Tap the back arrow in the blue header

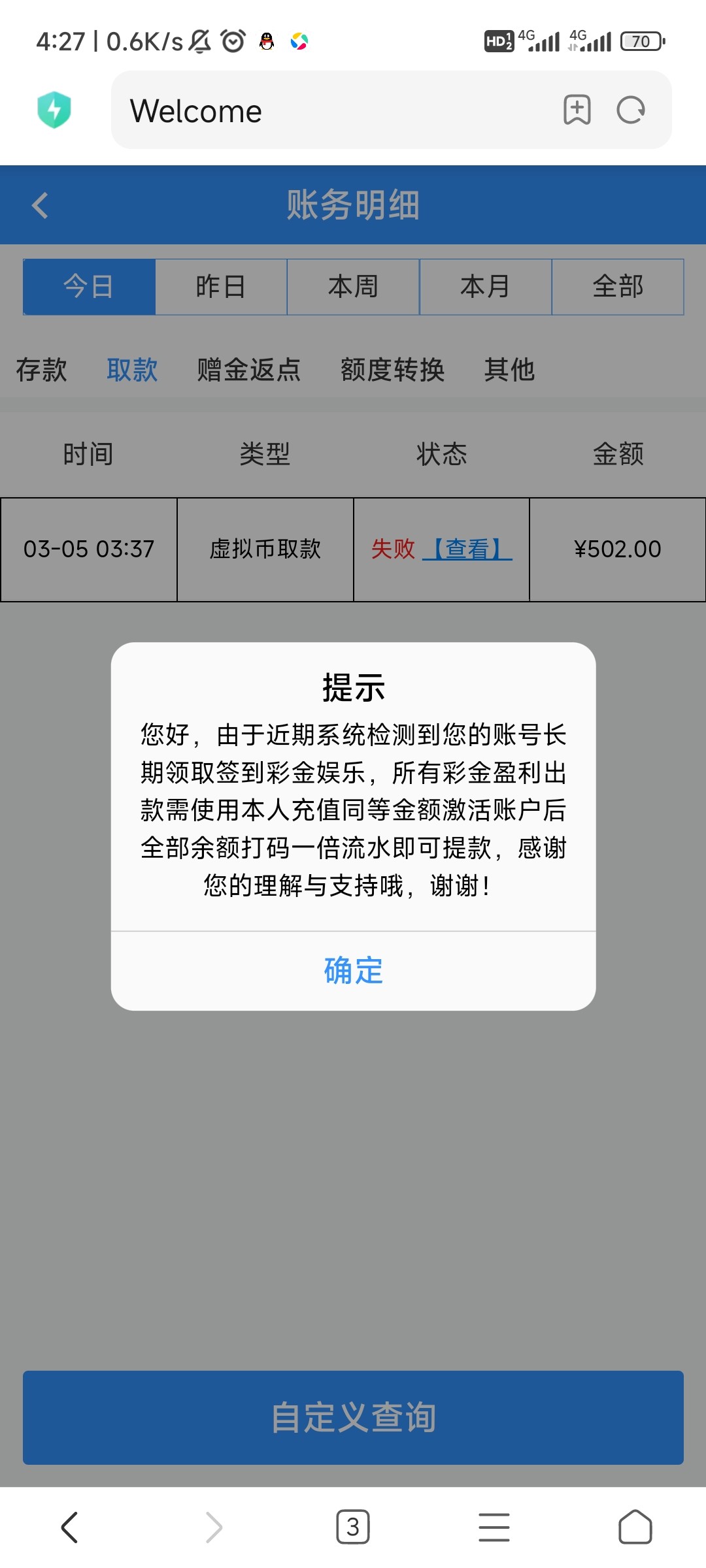[x=41, y=205]
